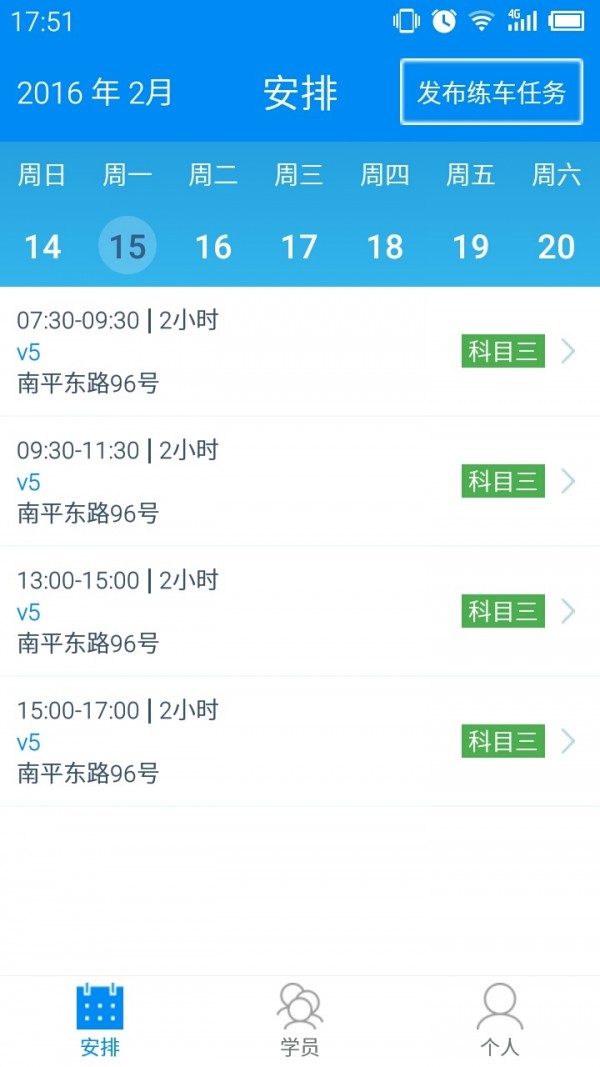The image size is (600, 1067).
Task: Open the 13:00-15:00 training slot
Action: pos(300,611)
